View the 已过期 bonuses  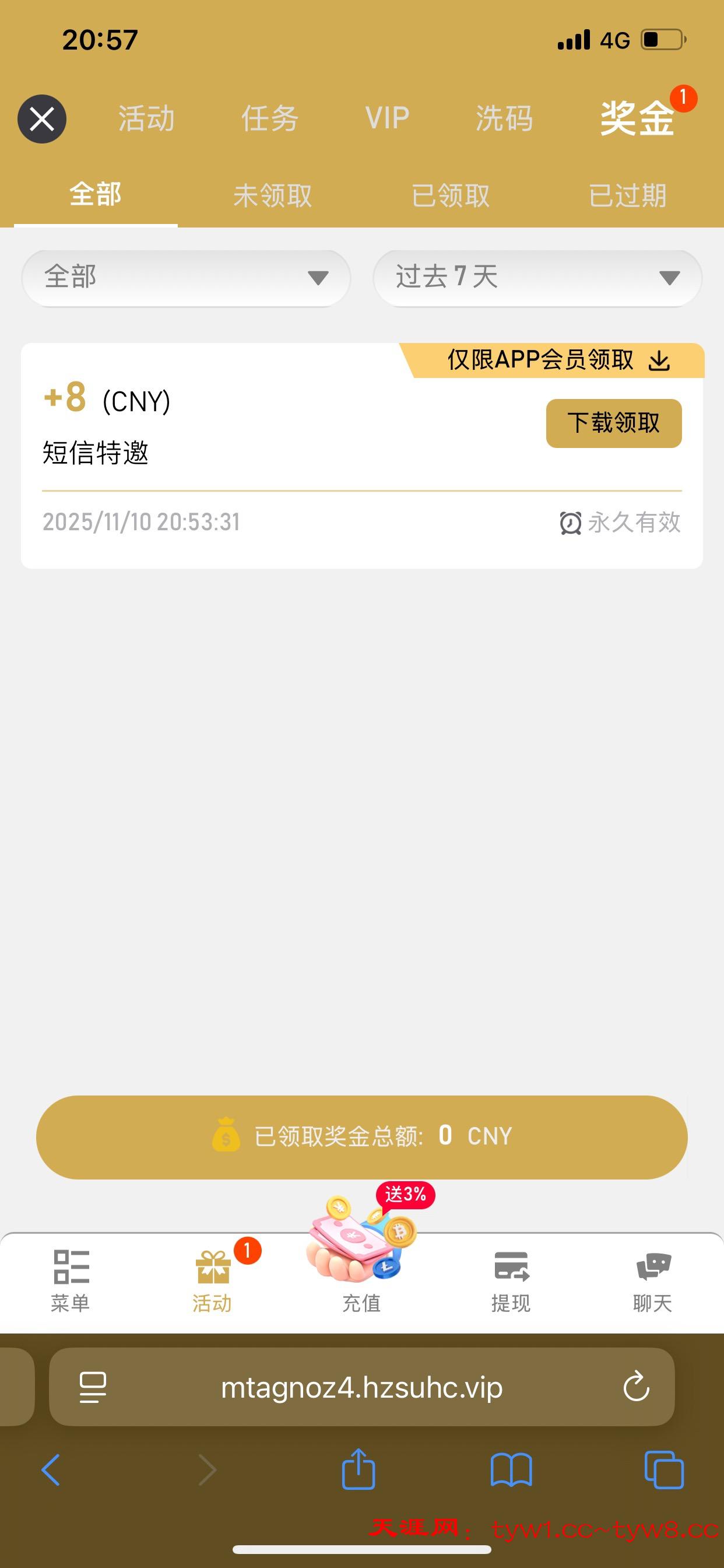click(x=627, y=195)
